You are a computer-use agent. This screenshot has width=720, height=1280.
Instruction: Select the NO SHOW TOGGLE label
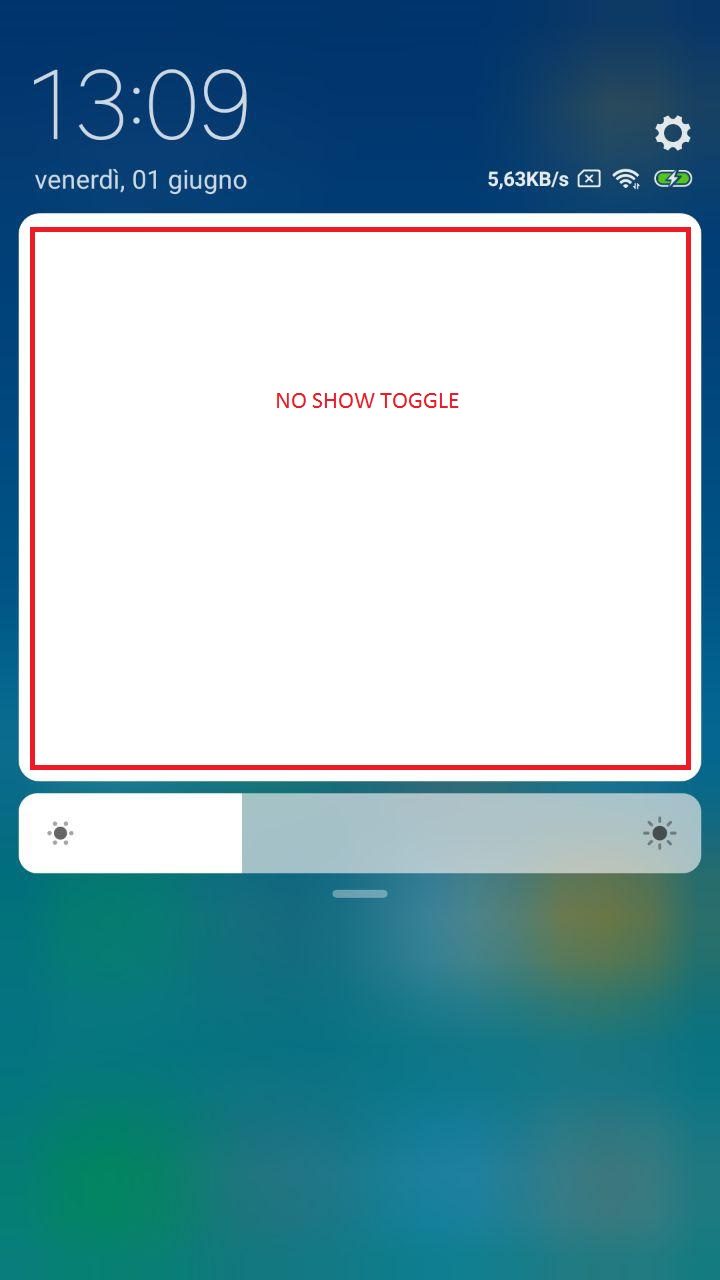pyautogui.click(x=366, y=400)
